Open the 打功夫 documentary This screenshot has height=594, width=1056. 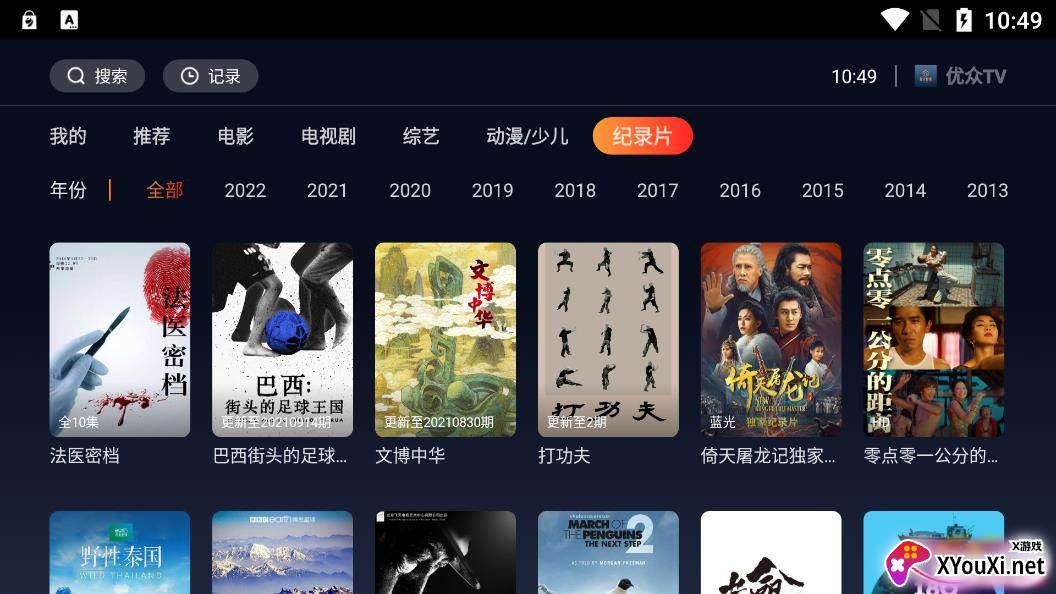tap(608, 340)
